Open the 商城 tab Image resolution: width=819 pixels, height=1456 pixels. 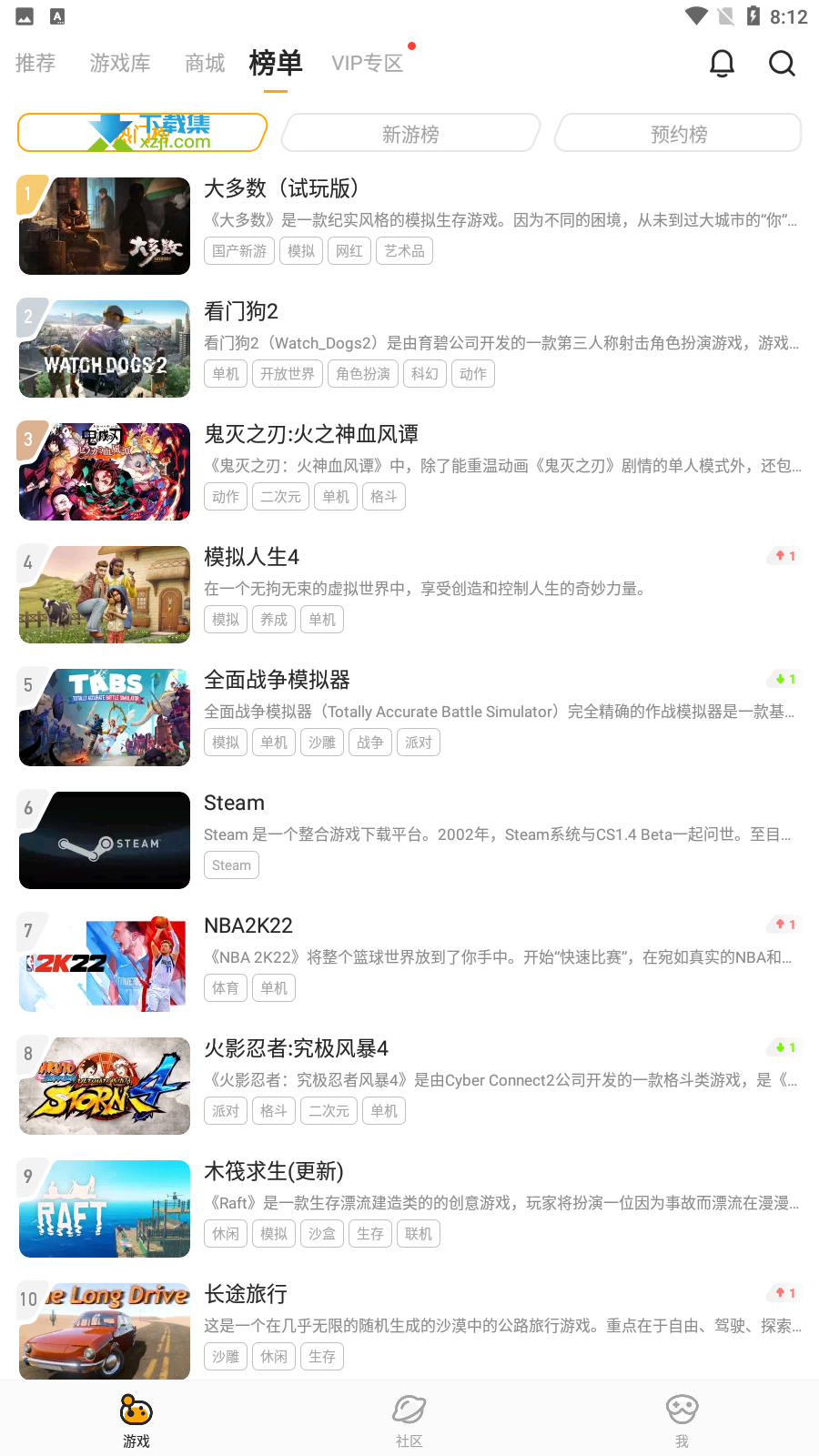(x=205, y=63)
